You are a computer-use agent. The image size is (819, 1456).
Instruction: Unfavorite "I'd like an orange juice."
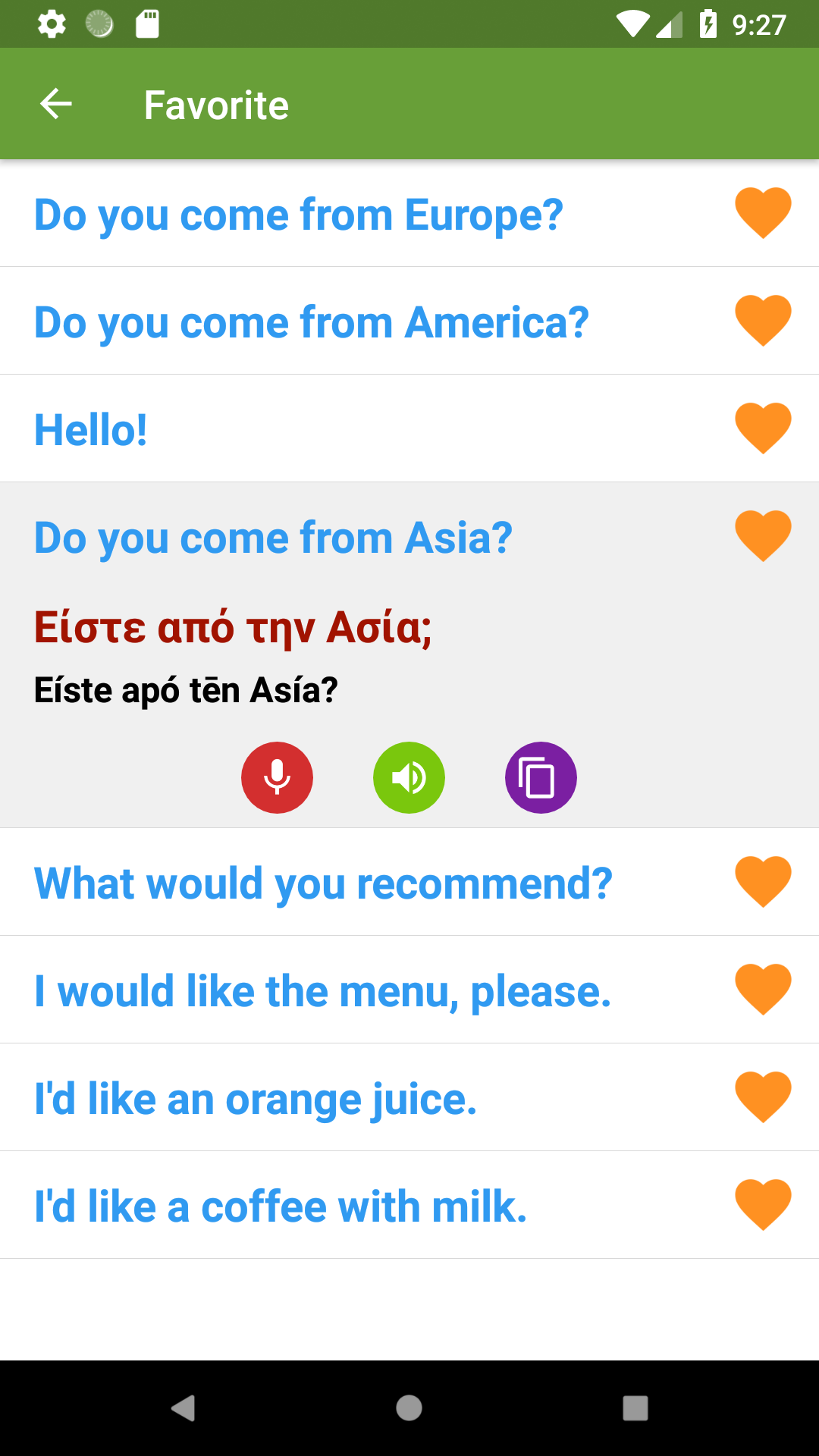click(763, 1097)
